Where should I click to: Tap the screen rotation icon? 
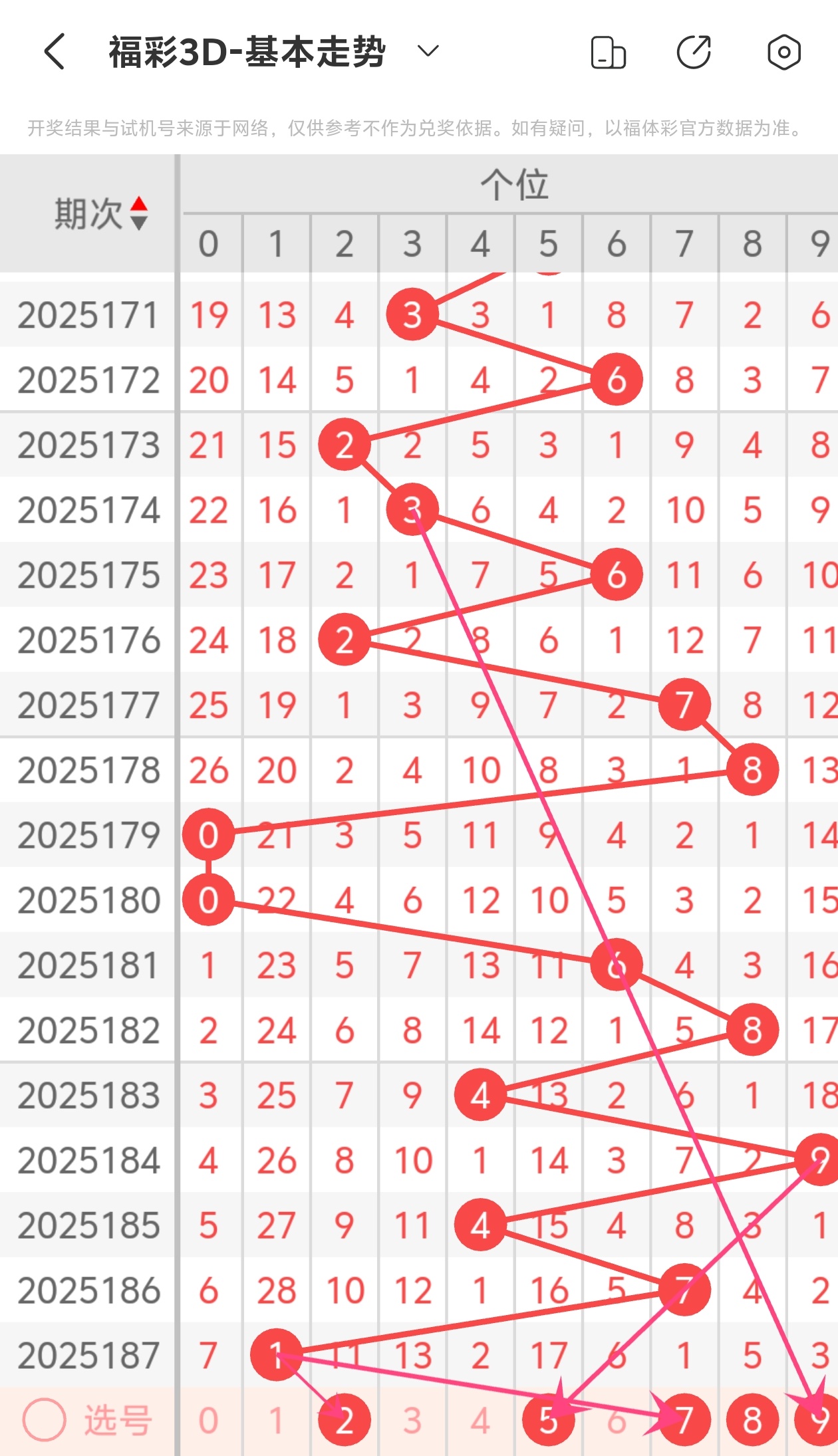pos(608,53)
